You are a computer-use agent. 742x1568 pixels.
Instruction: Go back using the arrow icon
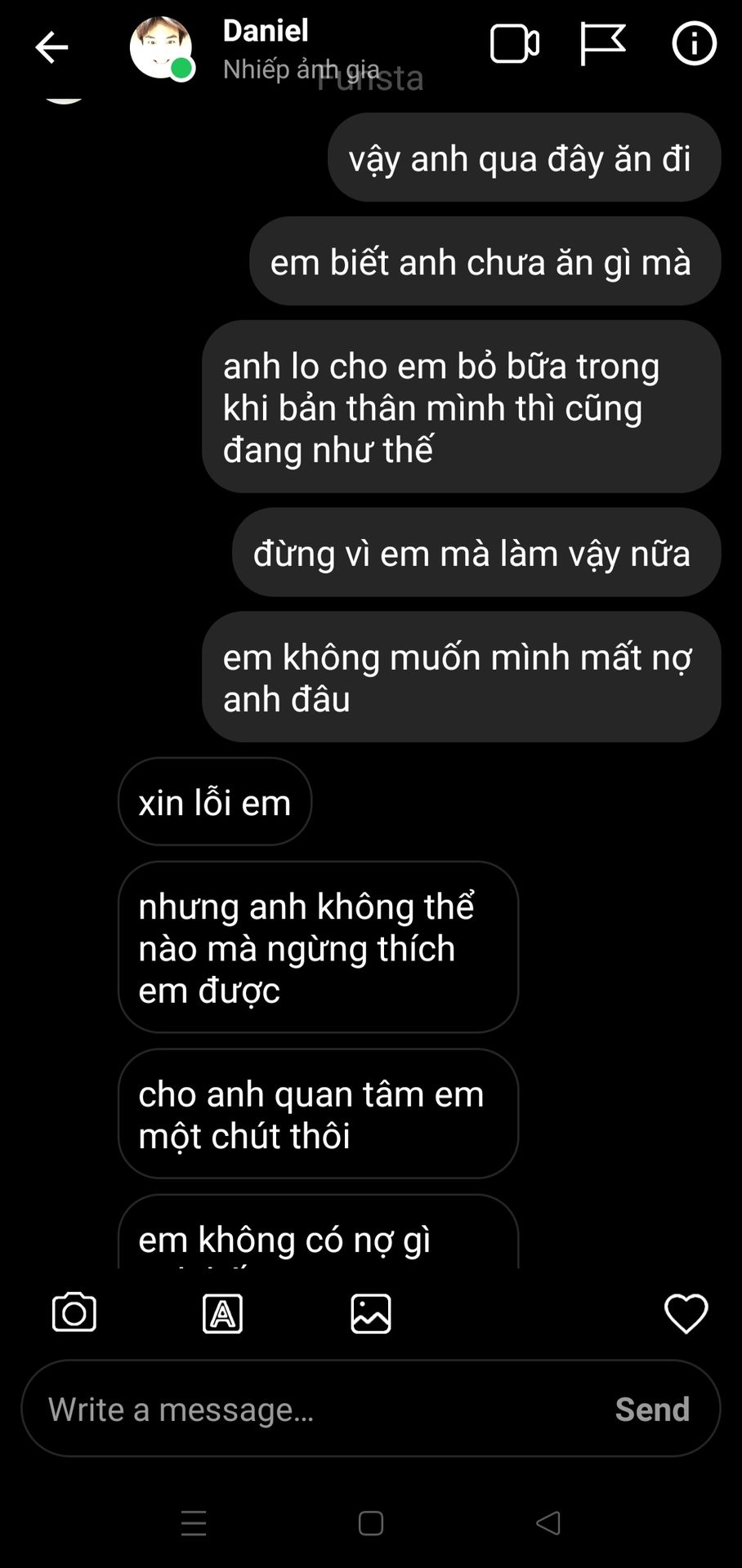[x=51, y=47]
